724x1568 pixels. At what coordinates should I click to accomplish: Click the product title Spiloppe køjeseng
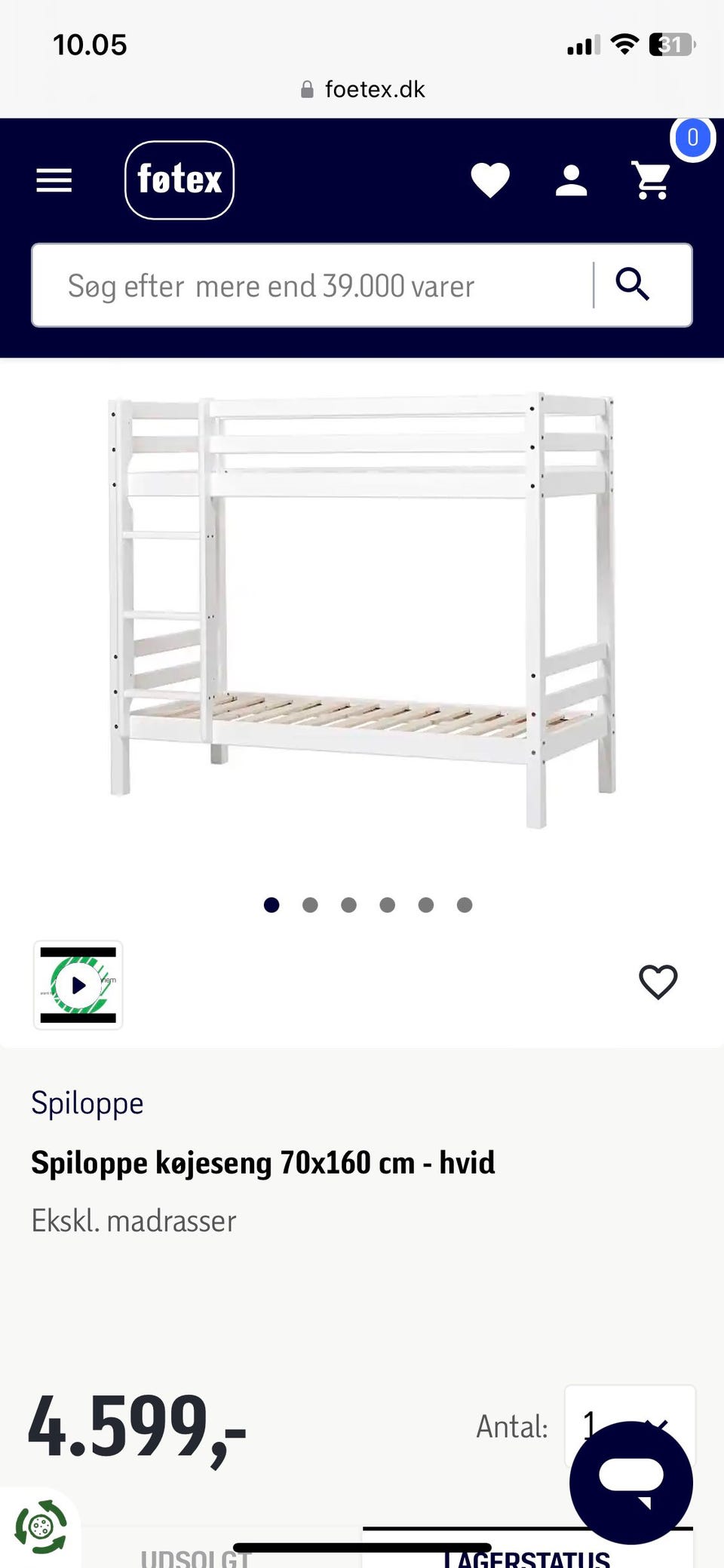(262, 1162)
